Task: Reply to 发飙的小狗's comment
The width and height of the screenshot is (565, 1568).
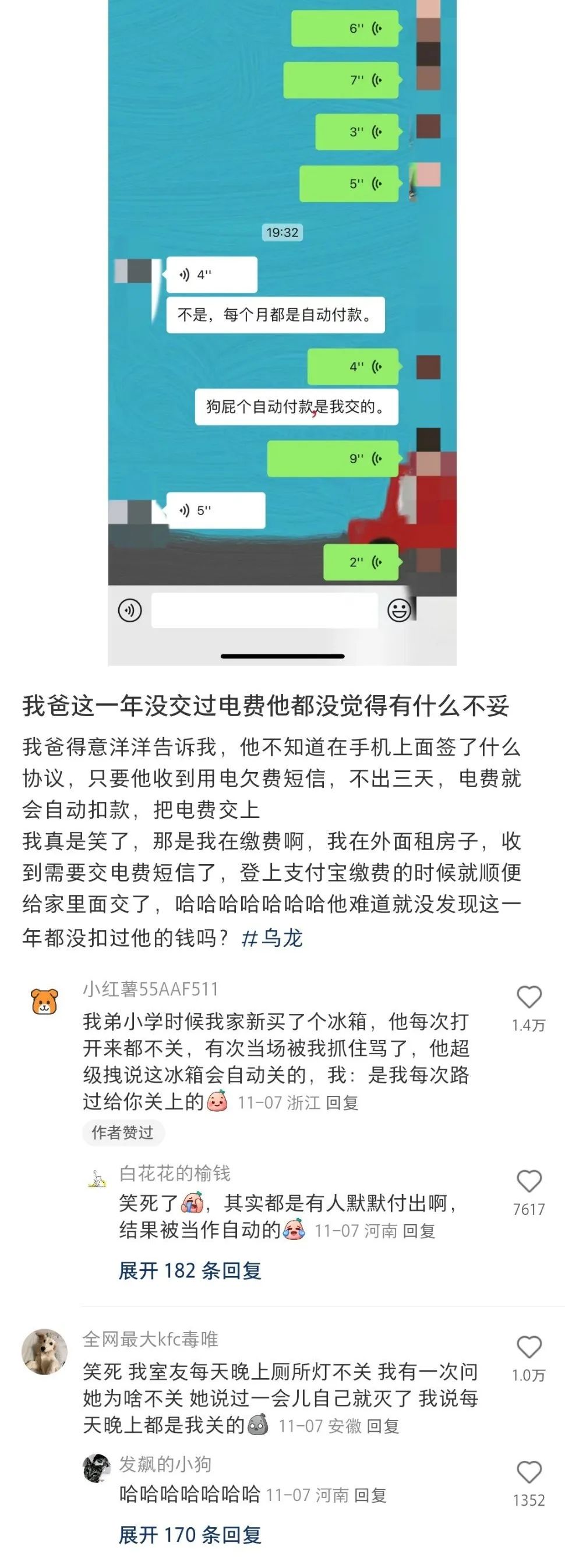Action: pyautogui.click(x=370, y=1495)
